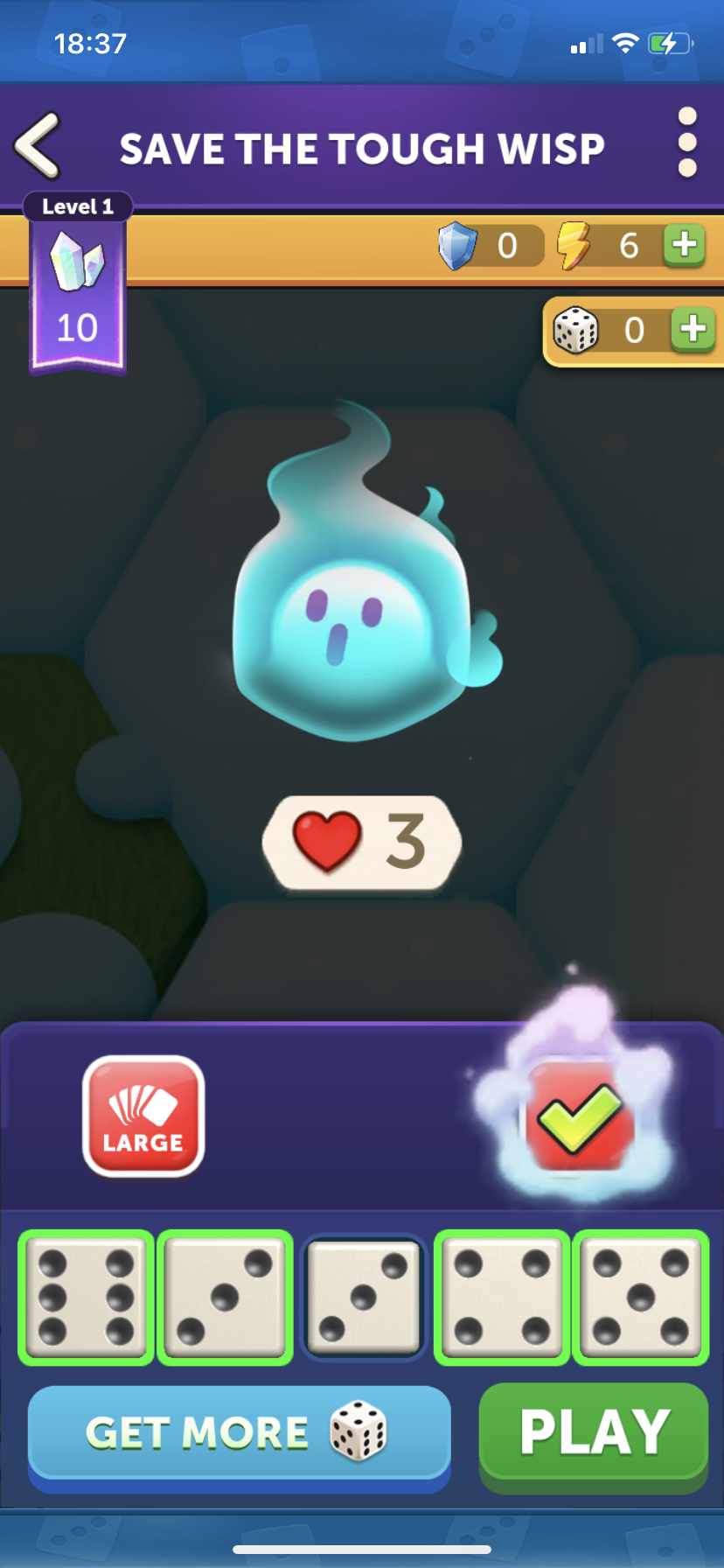Add more dice with the green plus
The image size is (724, 1568).
693,330
